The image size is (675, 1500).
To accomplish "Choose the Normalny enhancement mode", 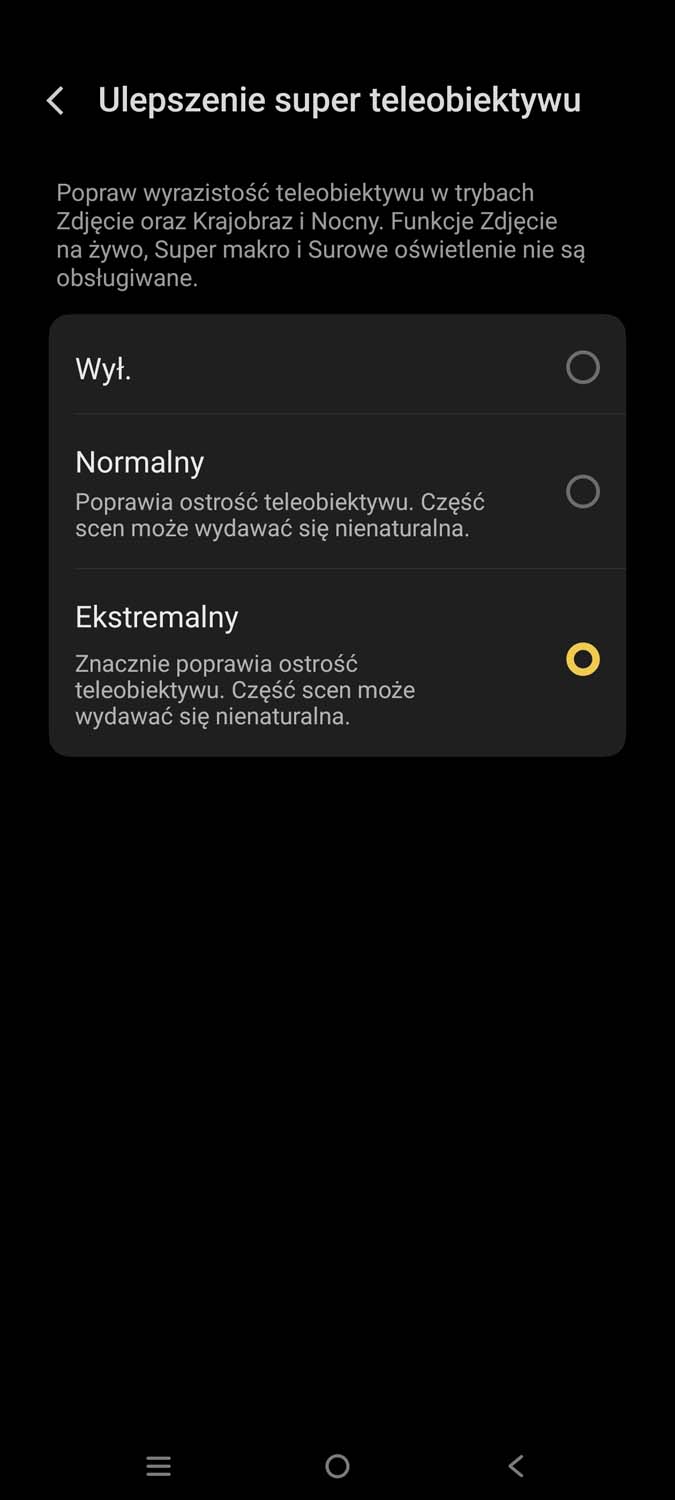I will (582, 491).
